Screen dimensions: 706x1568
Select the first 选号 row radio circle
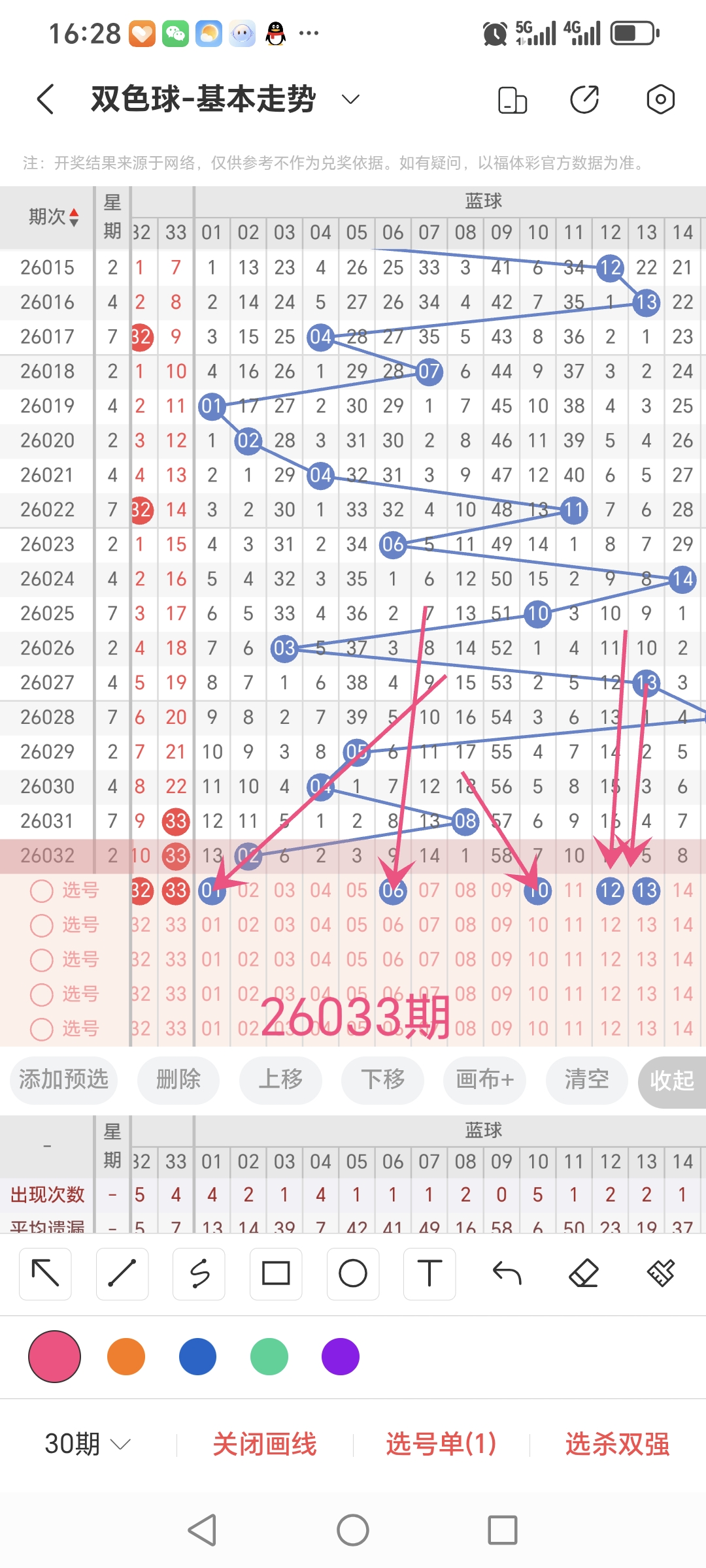tap(42, 890)
